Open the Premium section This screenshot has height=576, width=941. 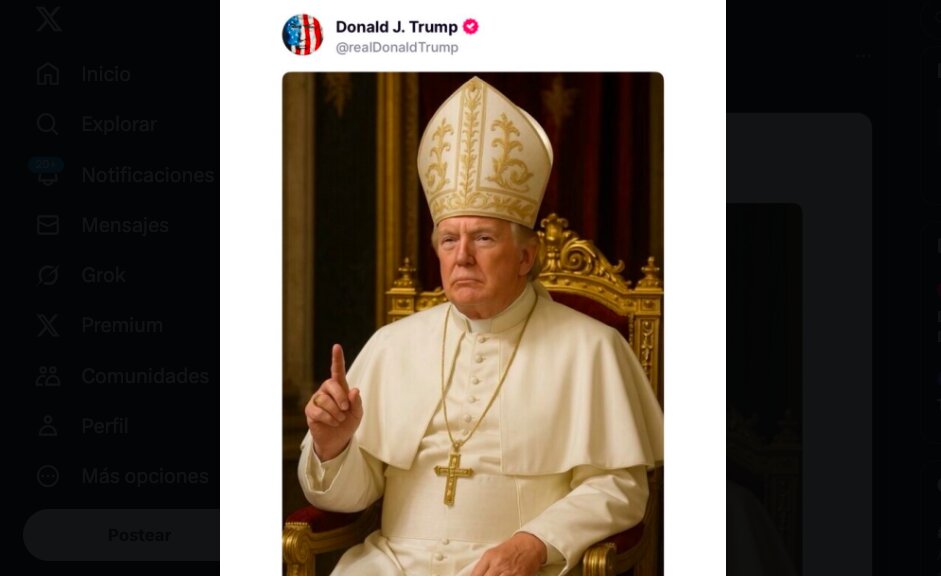click(121, 325)
